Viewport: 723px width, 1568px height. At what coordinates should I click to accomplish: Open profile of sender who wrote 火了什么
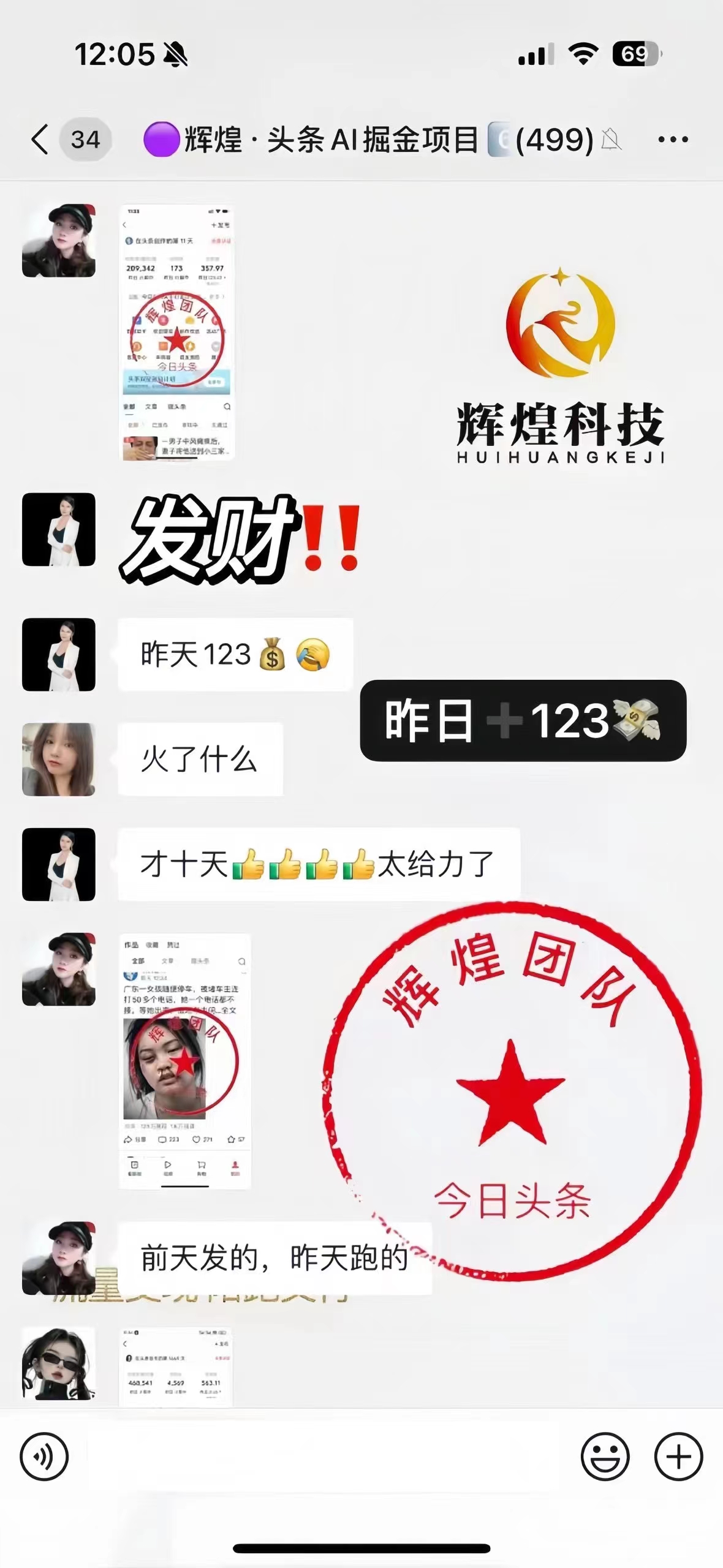(59, 759)
